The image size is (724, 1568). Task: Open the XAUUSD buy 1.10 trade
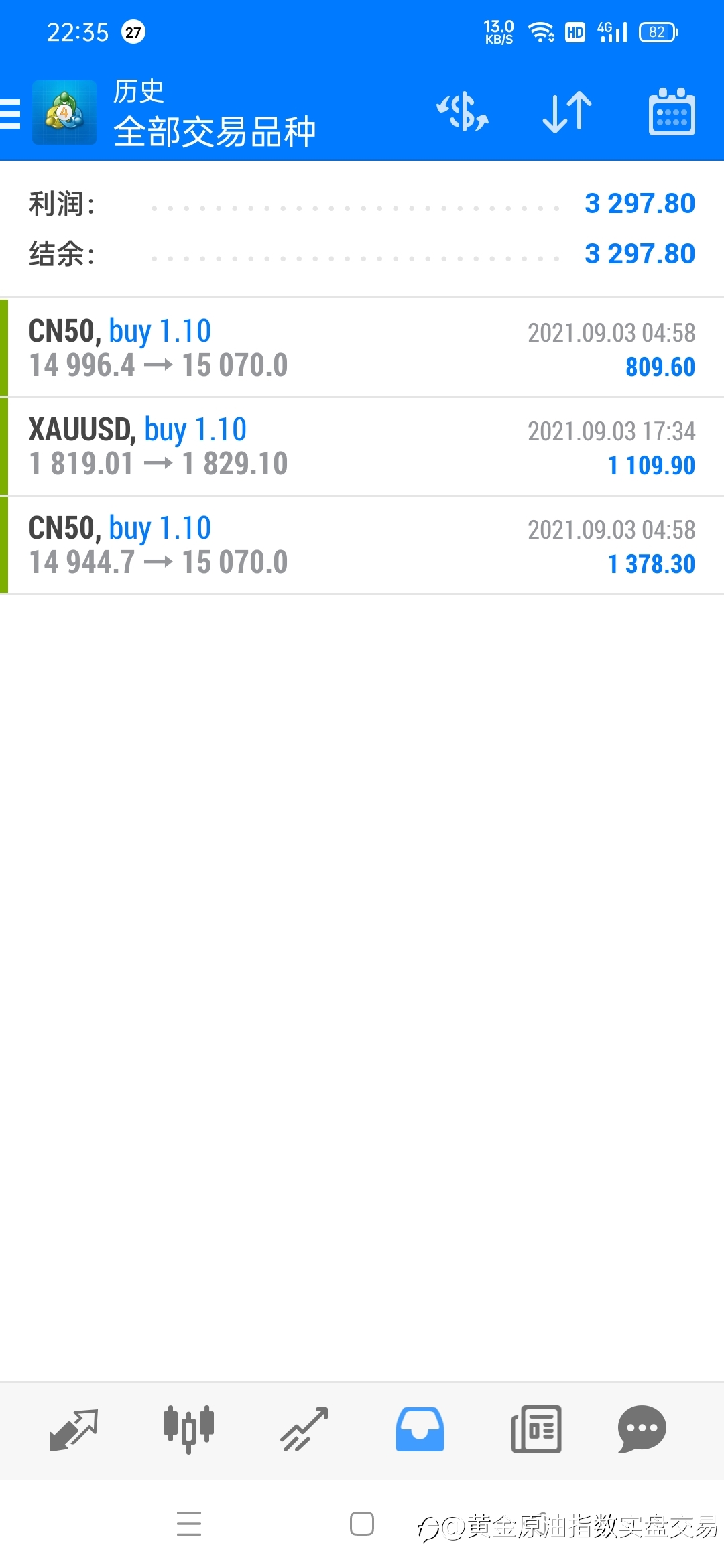point(362,446)
